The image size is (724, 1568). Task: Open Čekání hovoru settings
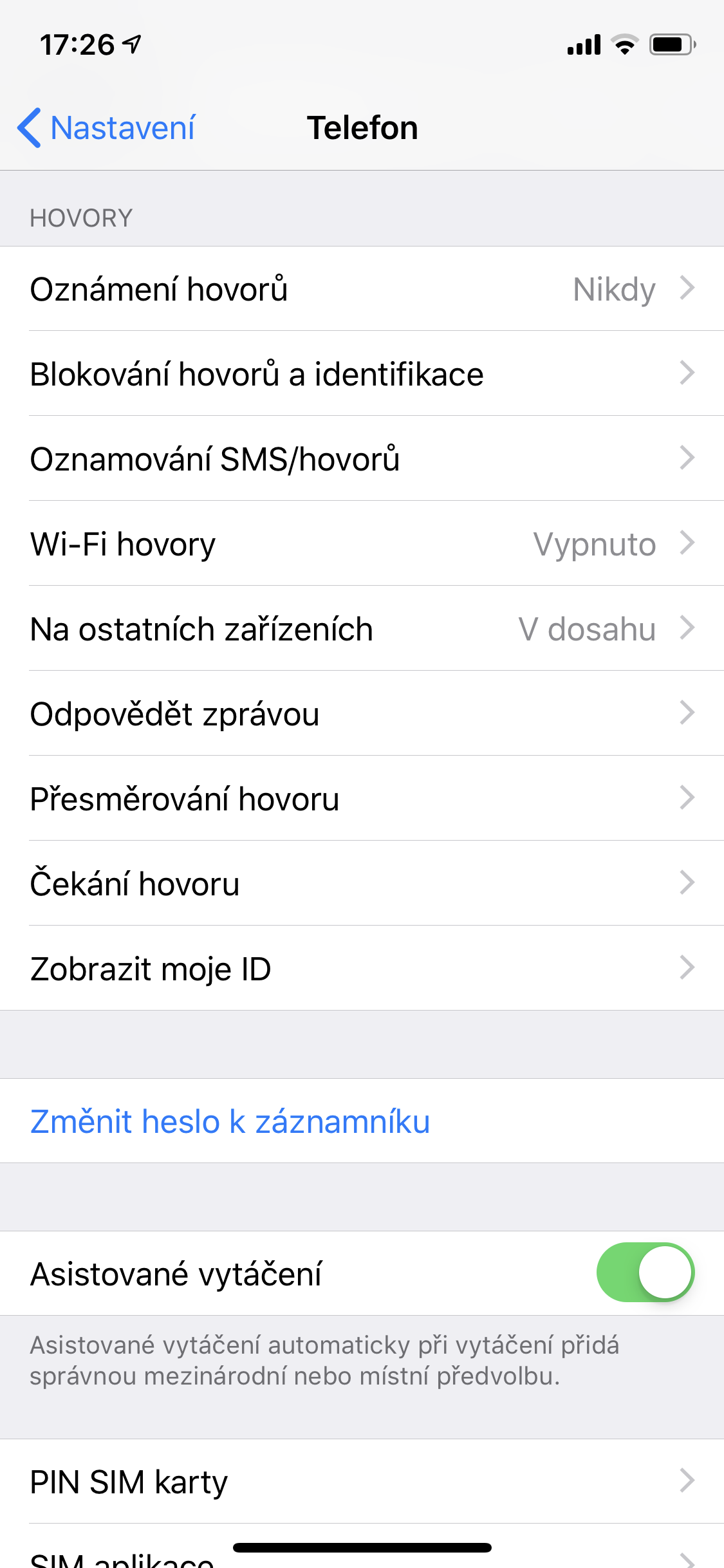[362, 883]
